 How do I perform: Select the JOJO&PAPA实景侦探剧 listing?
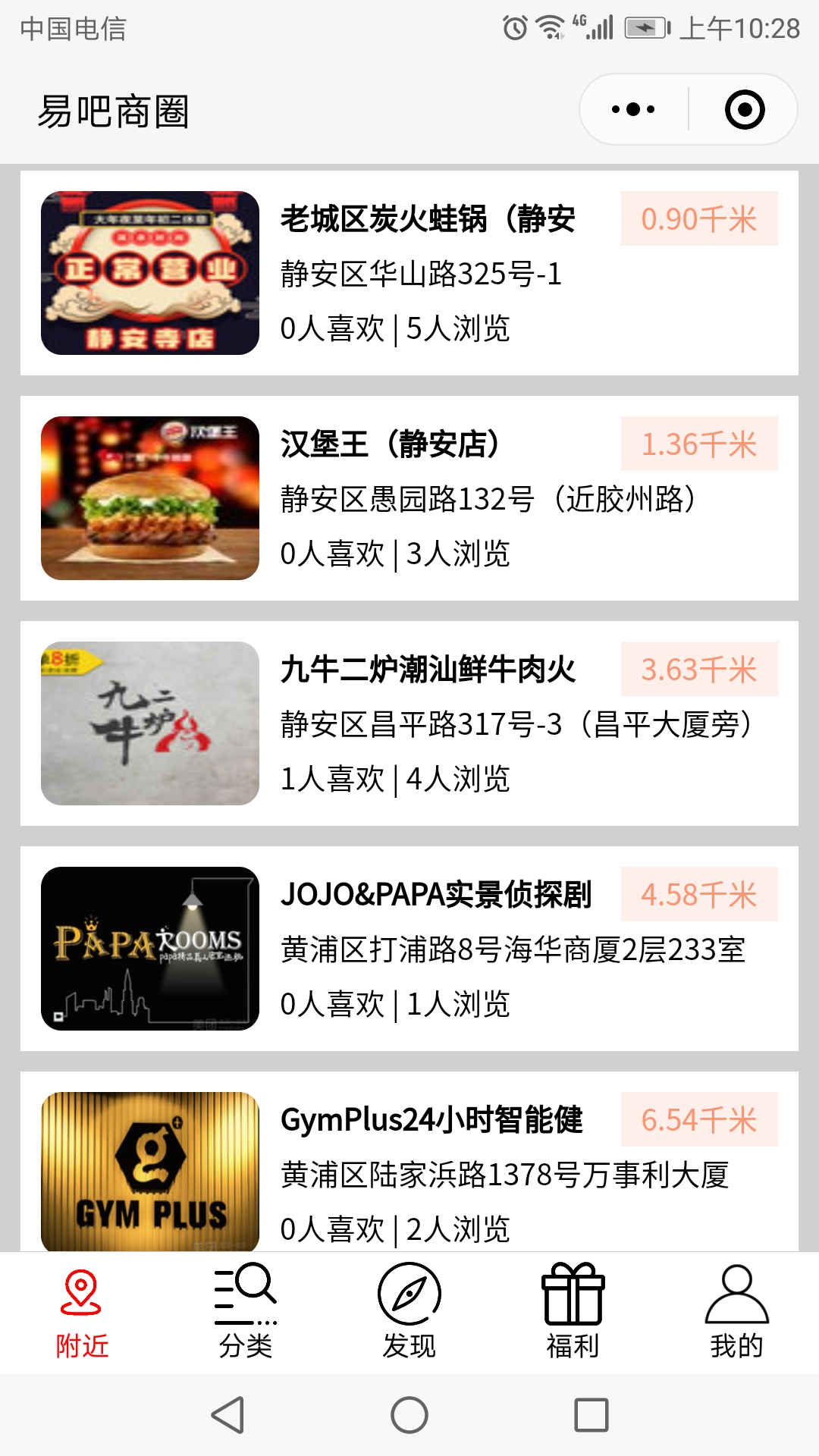tap(409, 949)
